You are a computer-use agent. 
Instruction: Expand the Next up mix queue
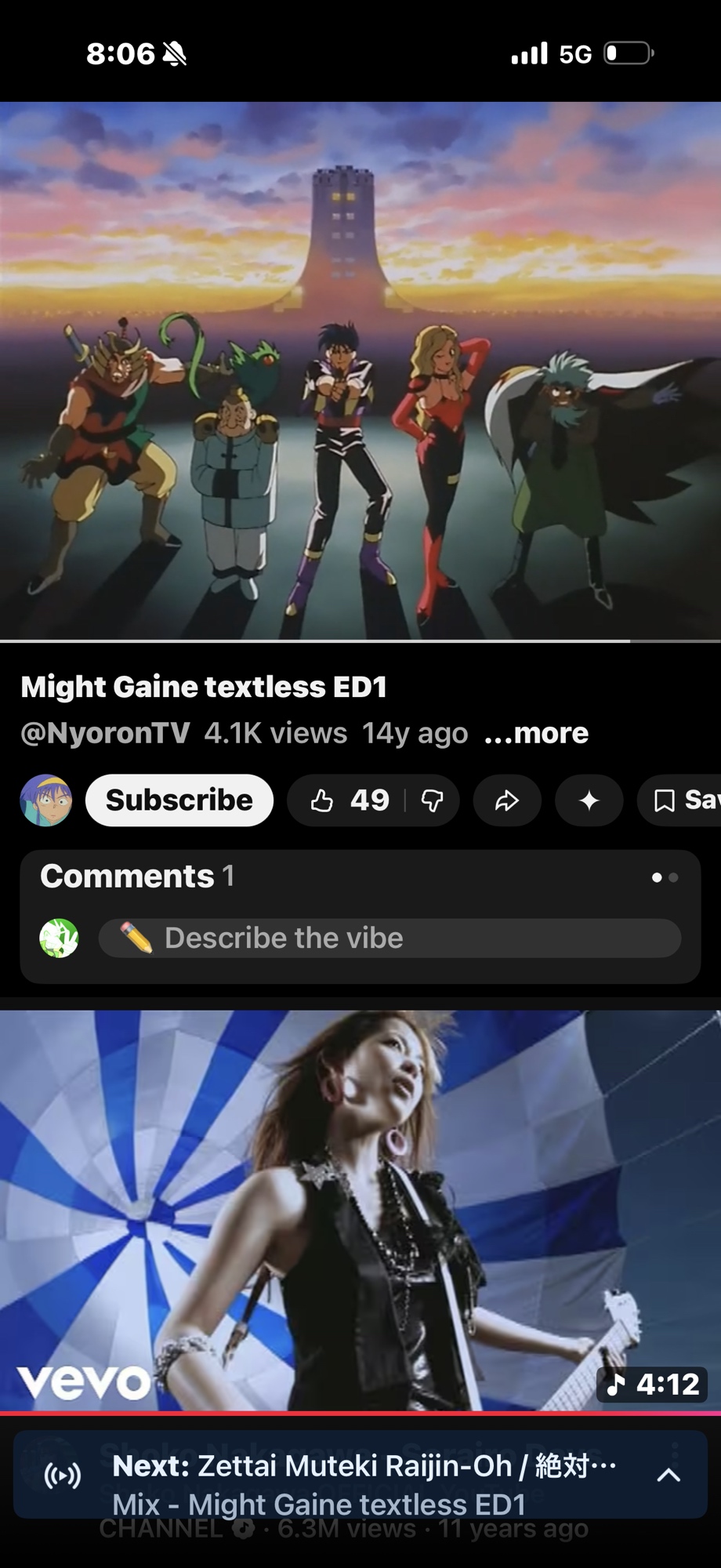pos(668,1475)
